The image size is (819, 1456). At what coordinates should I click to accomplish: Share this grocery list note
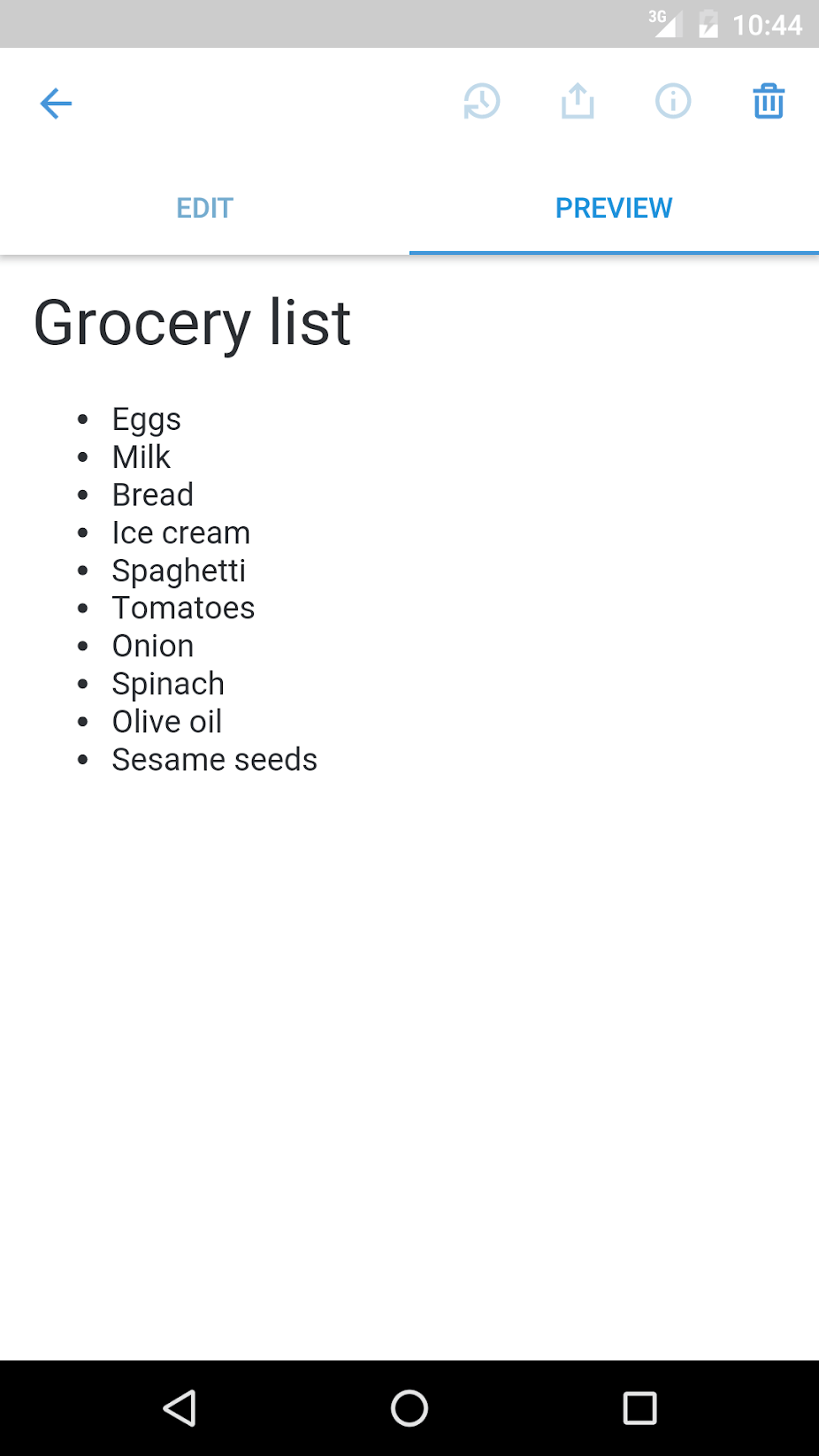pos(578,102)
